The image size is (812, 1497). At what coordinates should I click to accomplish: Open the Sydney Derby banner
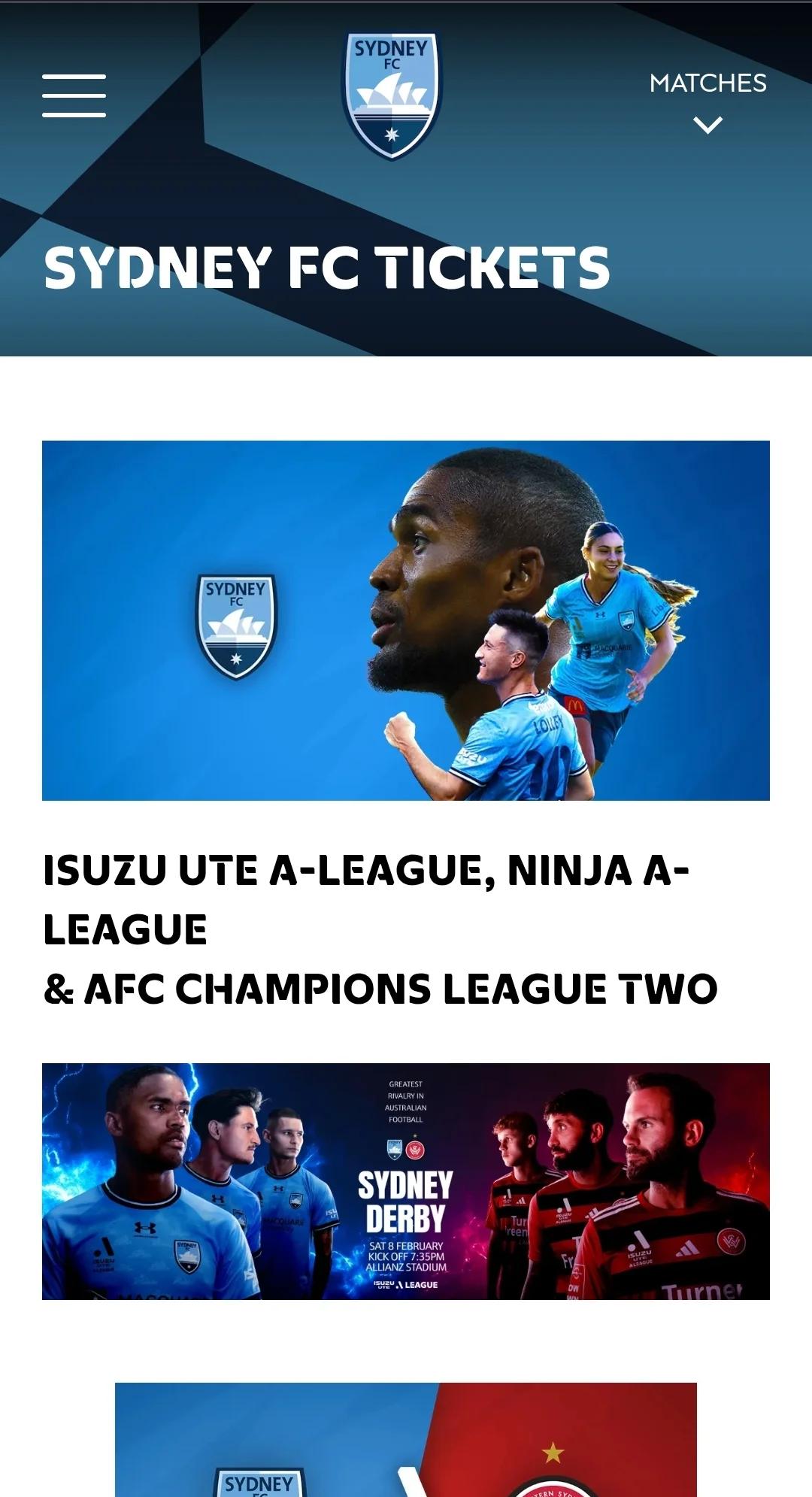[406, 1180]
